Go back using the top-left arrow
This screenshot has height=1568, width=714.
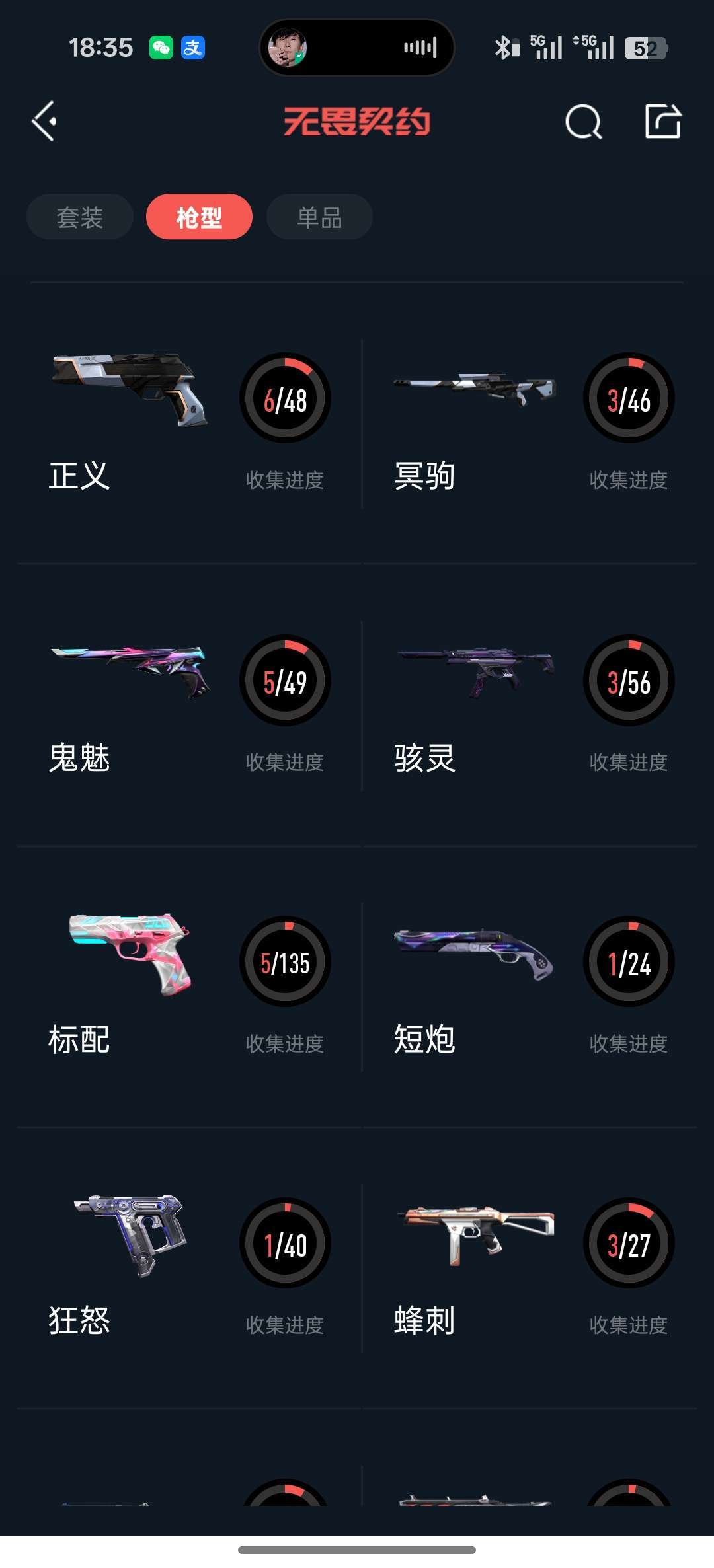click(x=44, y=122)
